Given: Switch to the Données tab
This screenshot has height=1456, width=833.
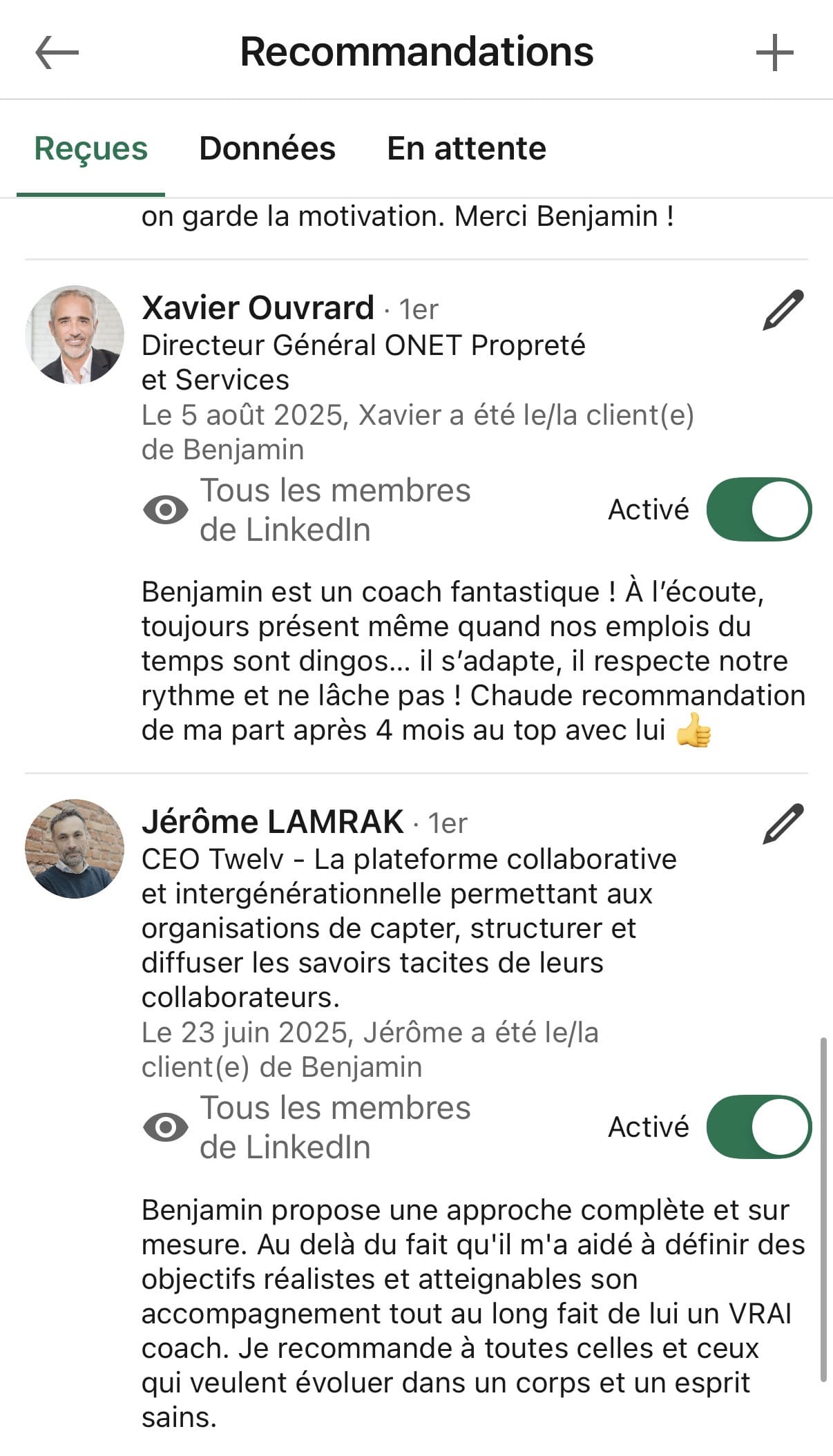Looking at the screenshot, I should pyautogui.click(x=267, y=149).
